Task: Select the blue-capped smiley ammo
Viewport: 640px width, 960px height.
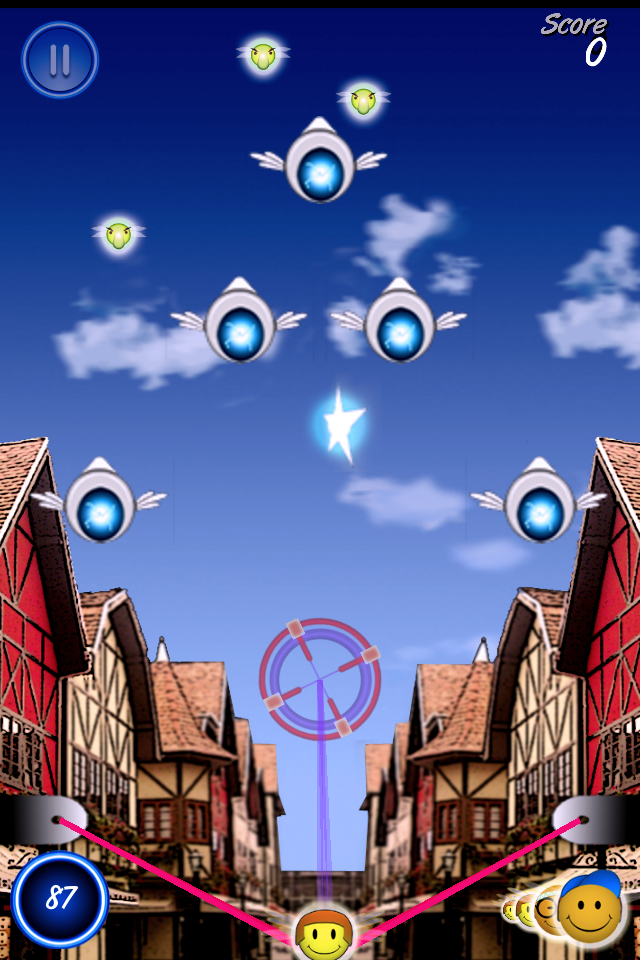Action: click(589, 908)
